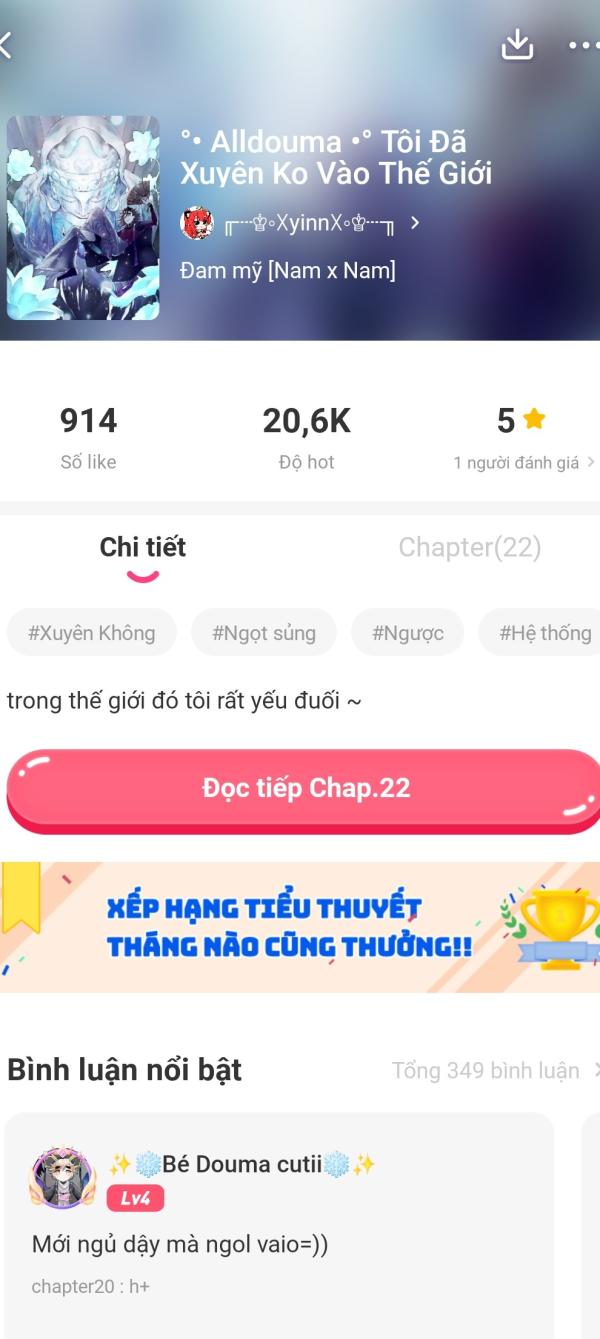The image size is (600, 1339).
Task: Open author XyinnX's profile
Action: click(x=302, y=223)
